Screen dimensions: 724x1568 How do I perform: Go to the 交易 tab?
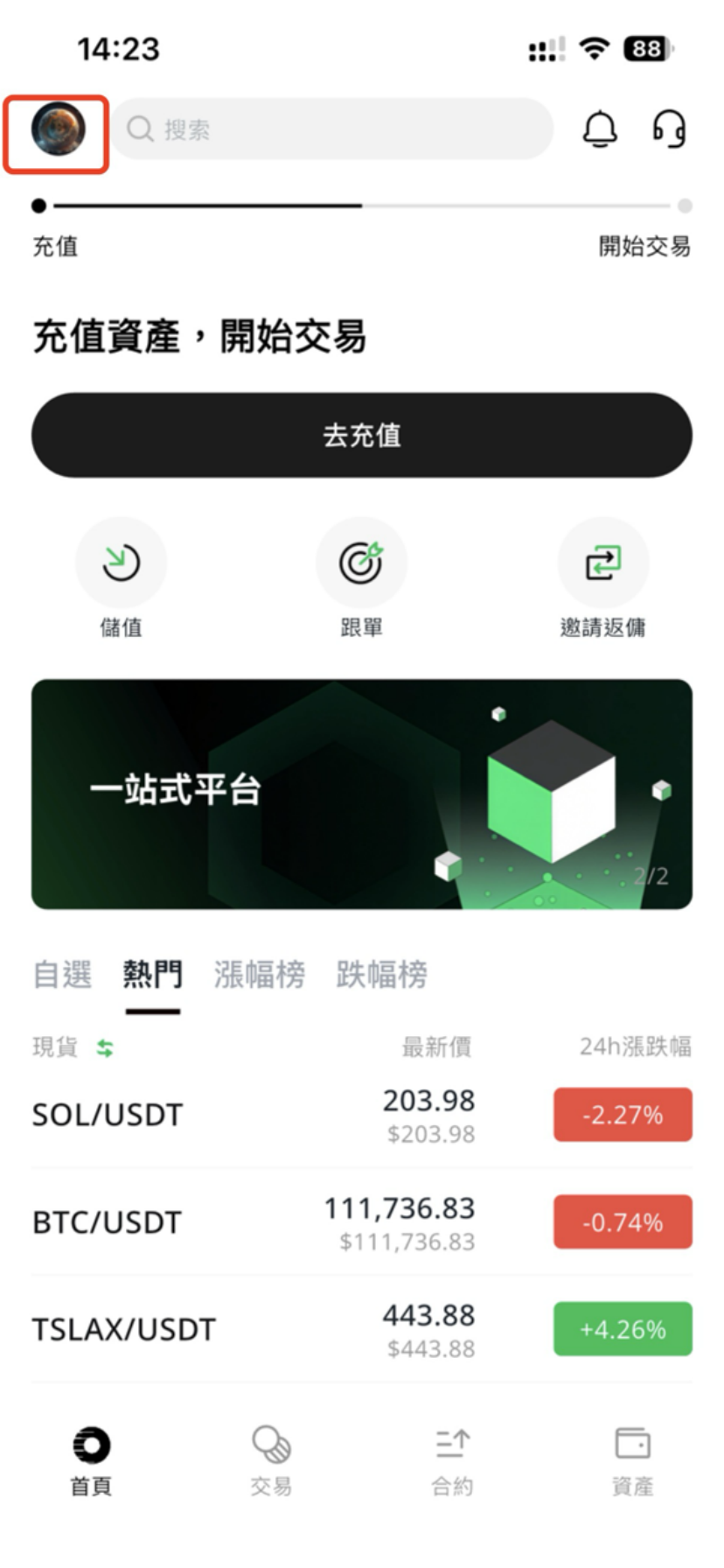point(271,1459)
